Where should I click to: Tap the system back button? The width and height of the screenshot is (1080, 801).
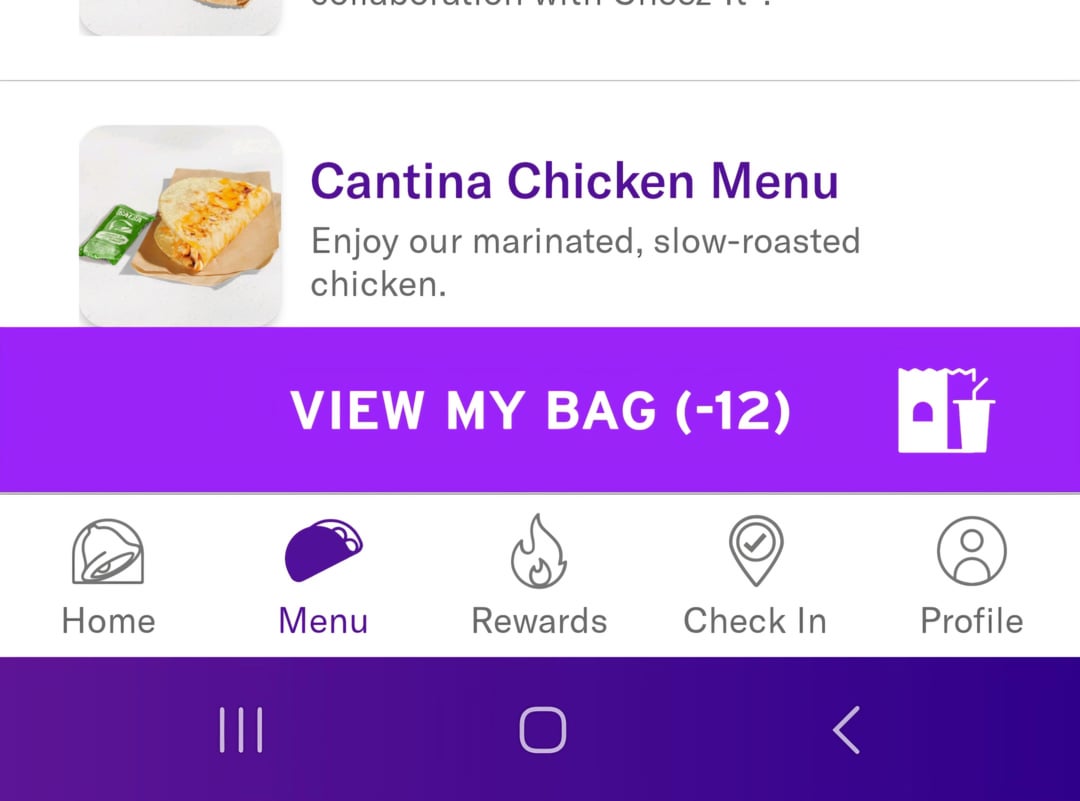coord(846,730)
